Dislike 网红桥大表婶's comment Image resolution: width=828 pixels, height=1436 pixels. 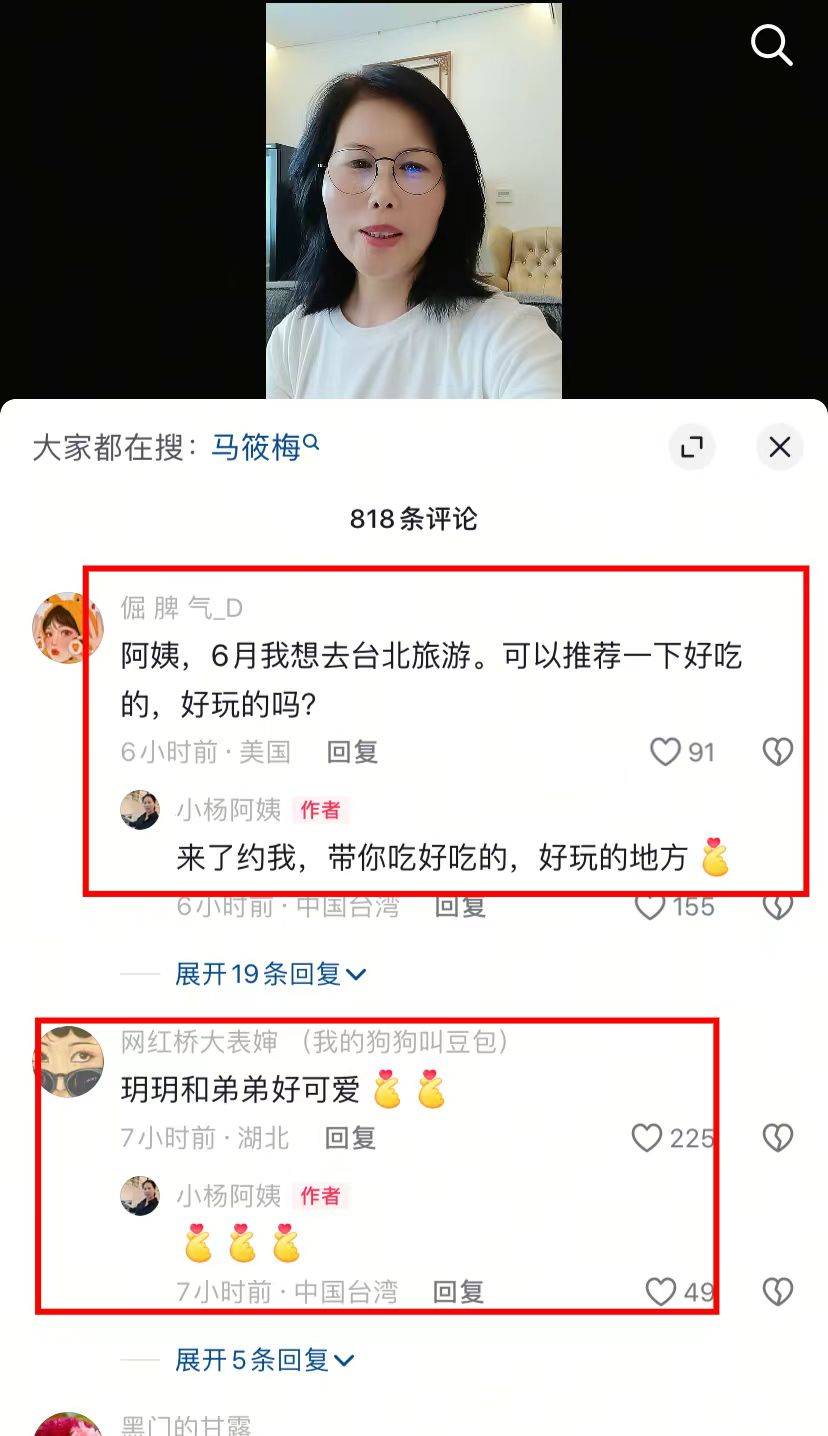(x=778, y=1138)
